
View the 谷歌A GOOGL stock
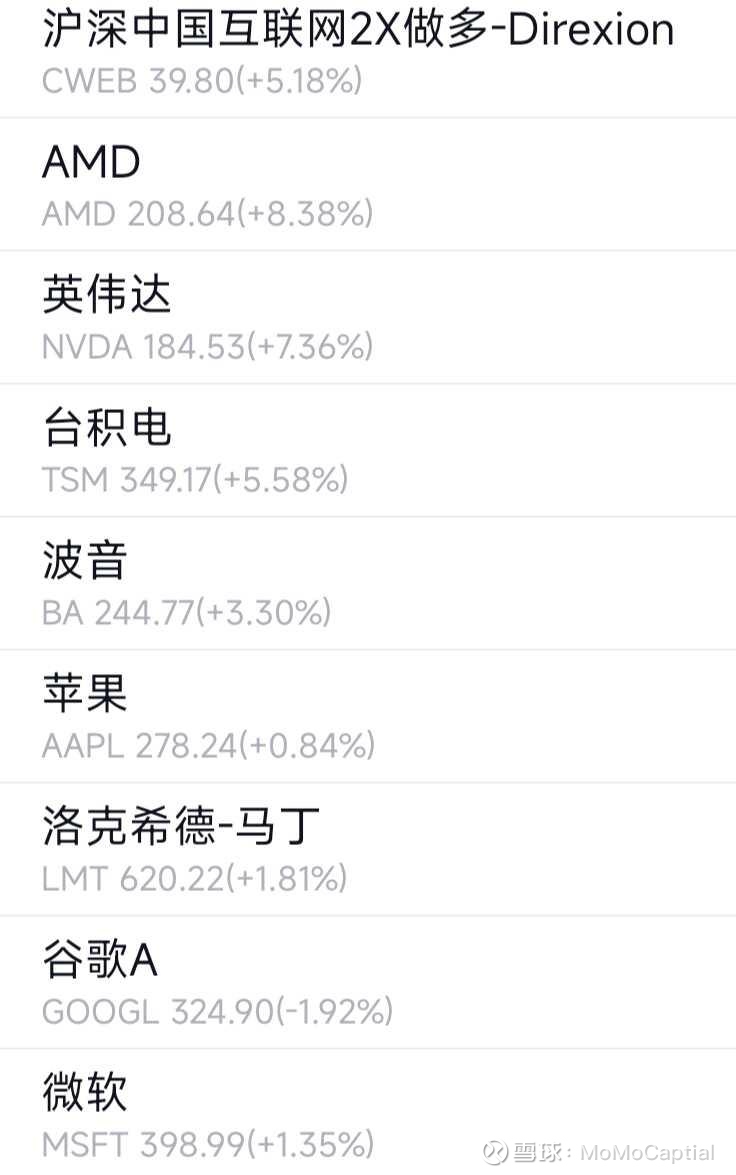pyautogui.click(x=368, y=982)
